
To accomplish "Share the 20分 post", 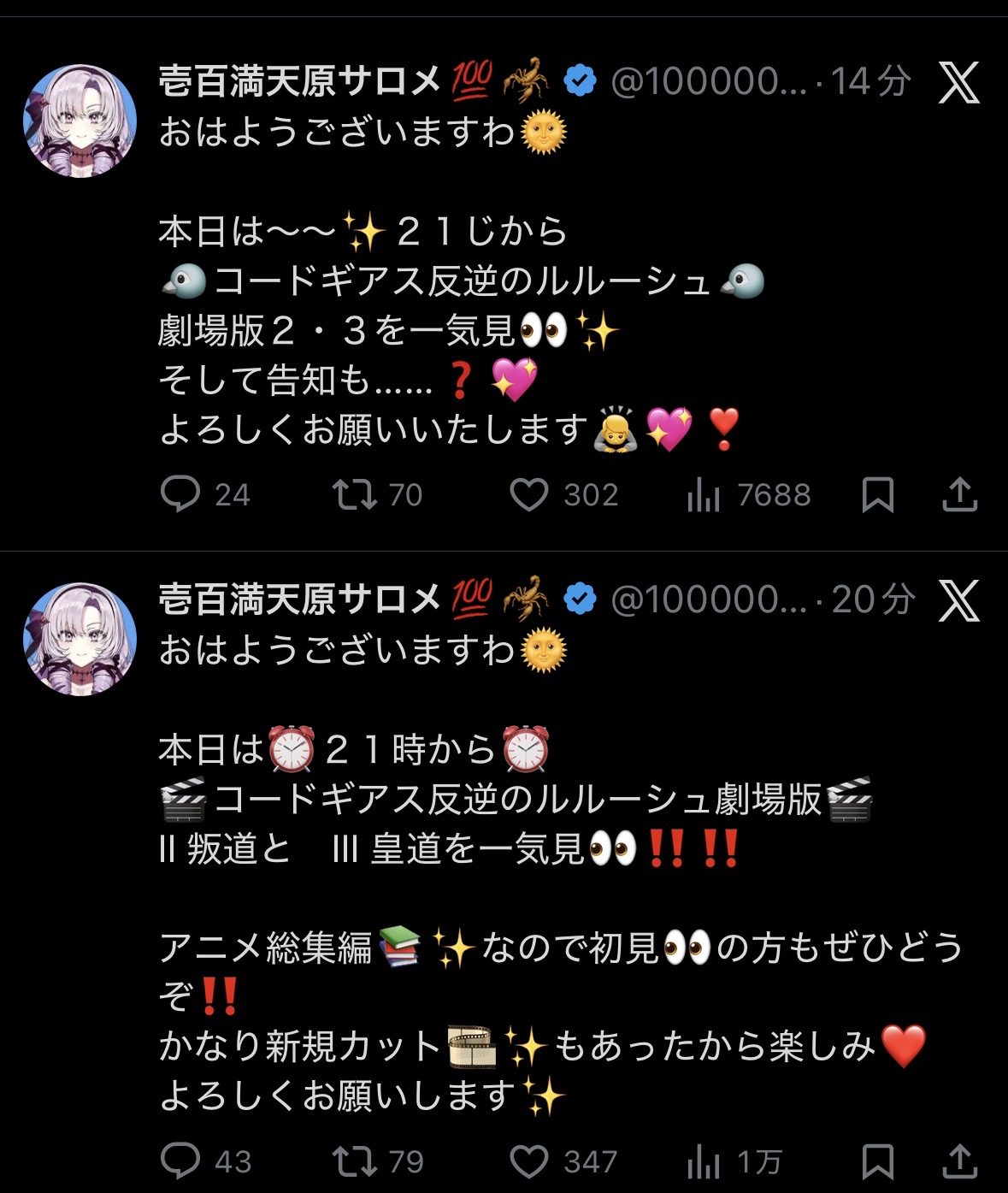I will (x=959, y=1161).
